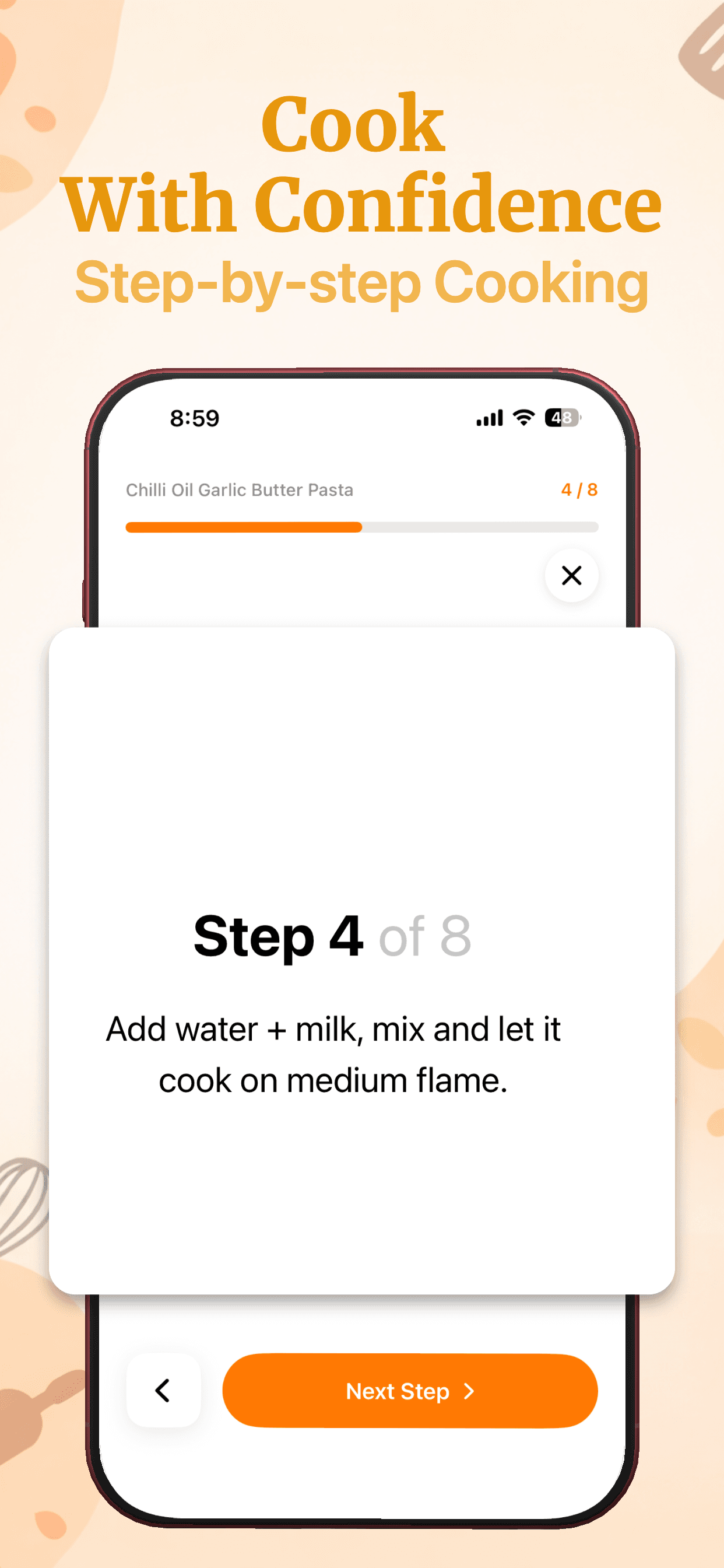The width and height of the screenshot is (724, 1568).
Task: Go back one step using the left arrow button
Action: (x=163, y=1391)
